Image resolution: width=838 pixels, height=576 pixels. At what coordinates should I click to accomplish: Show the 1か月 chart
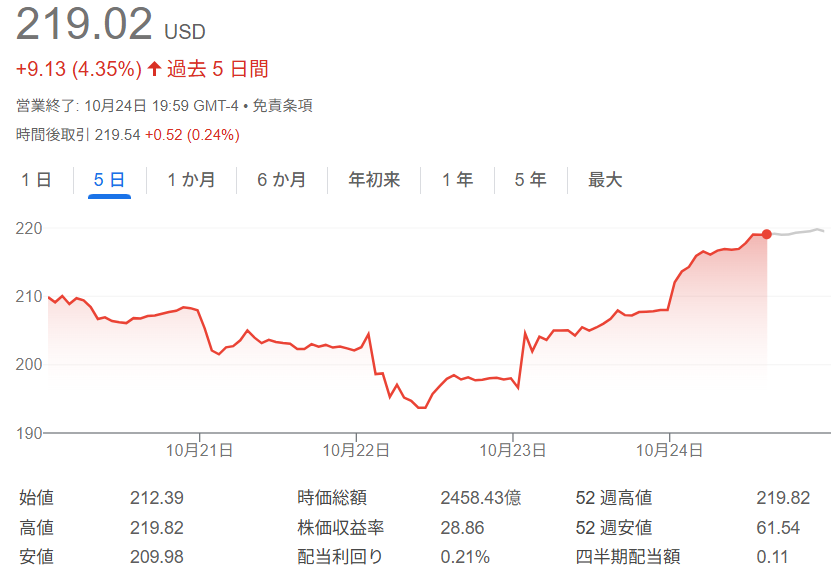[190, 180]
